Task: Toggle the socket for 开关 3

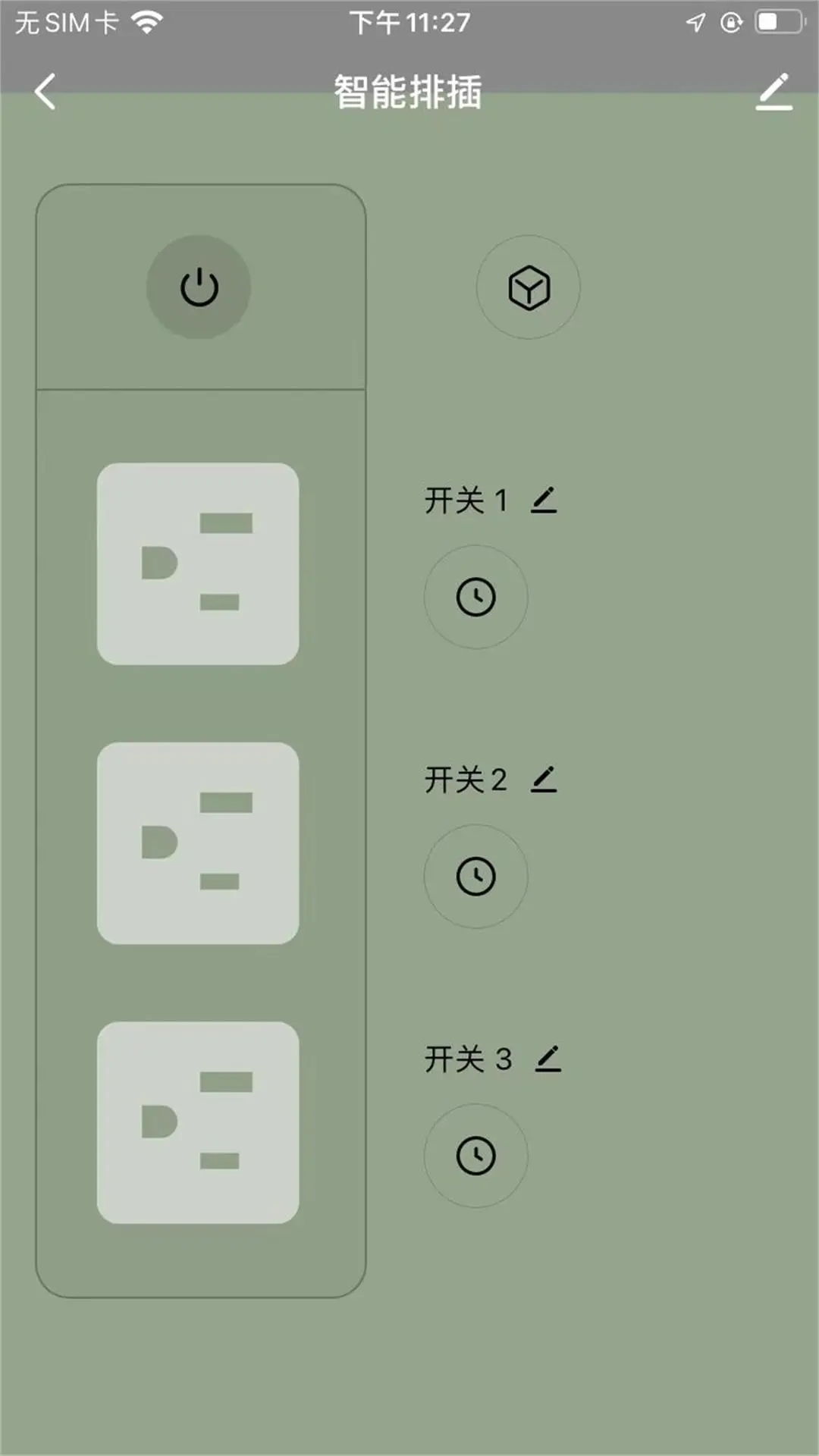Action: coord(198,1122)
